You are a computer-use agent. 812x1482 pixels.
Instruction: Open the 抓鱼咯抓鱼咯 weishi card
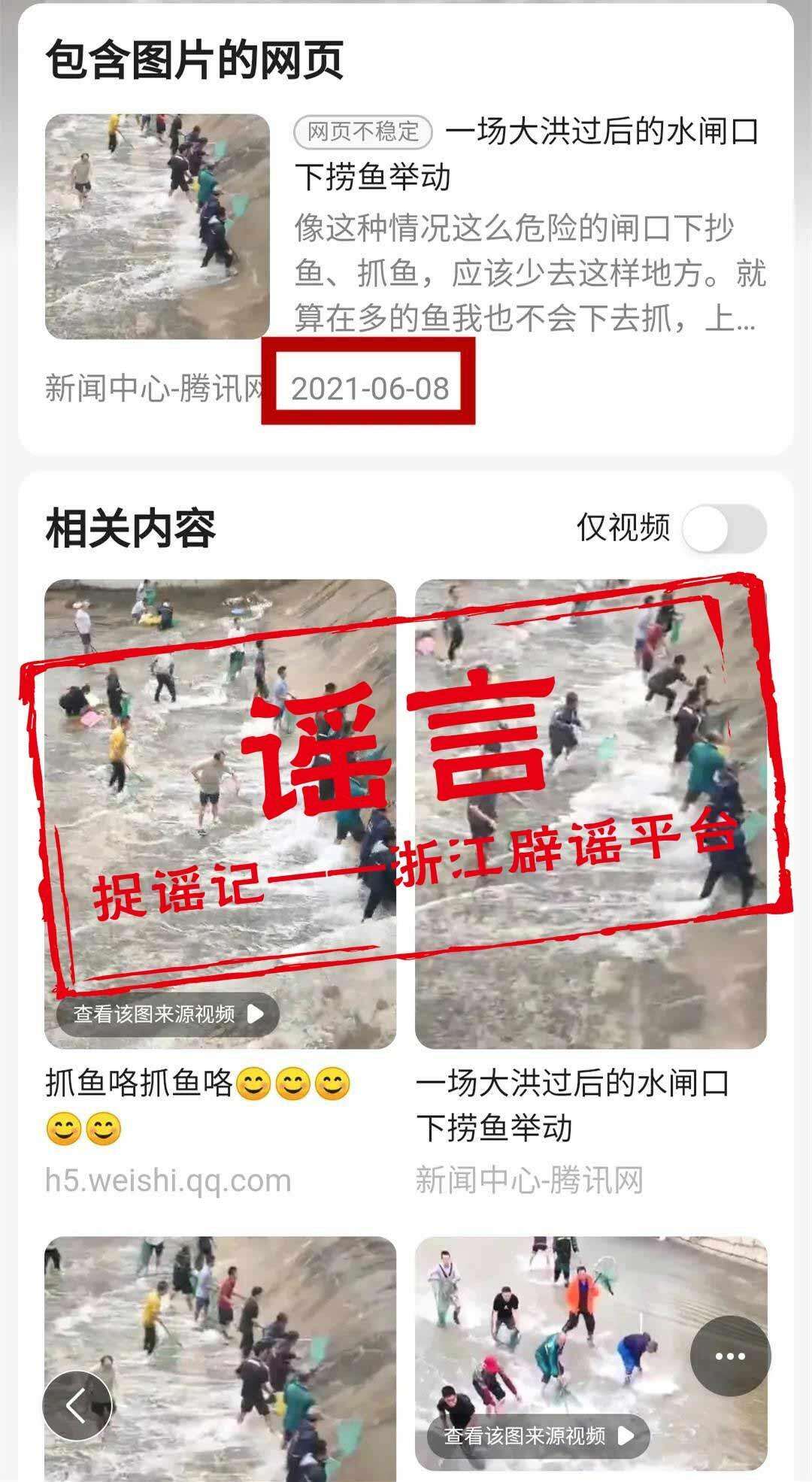(198, 1105)
